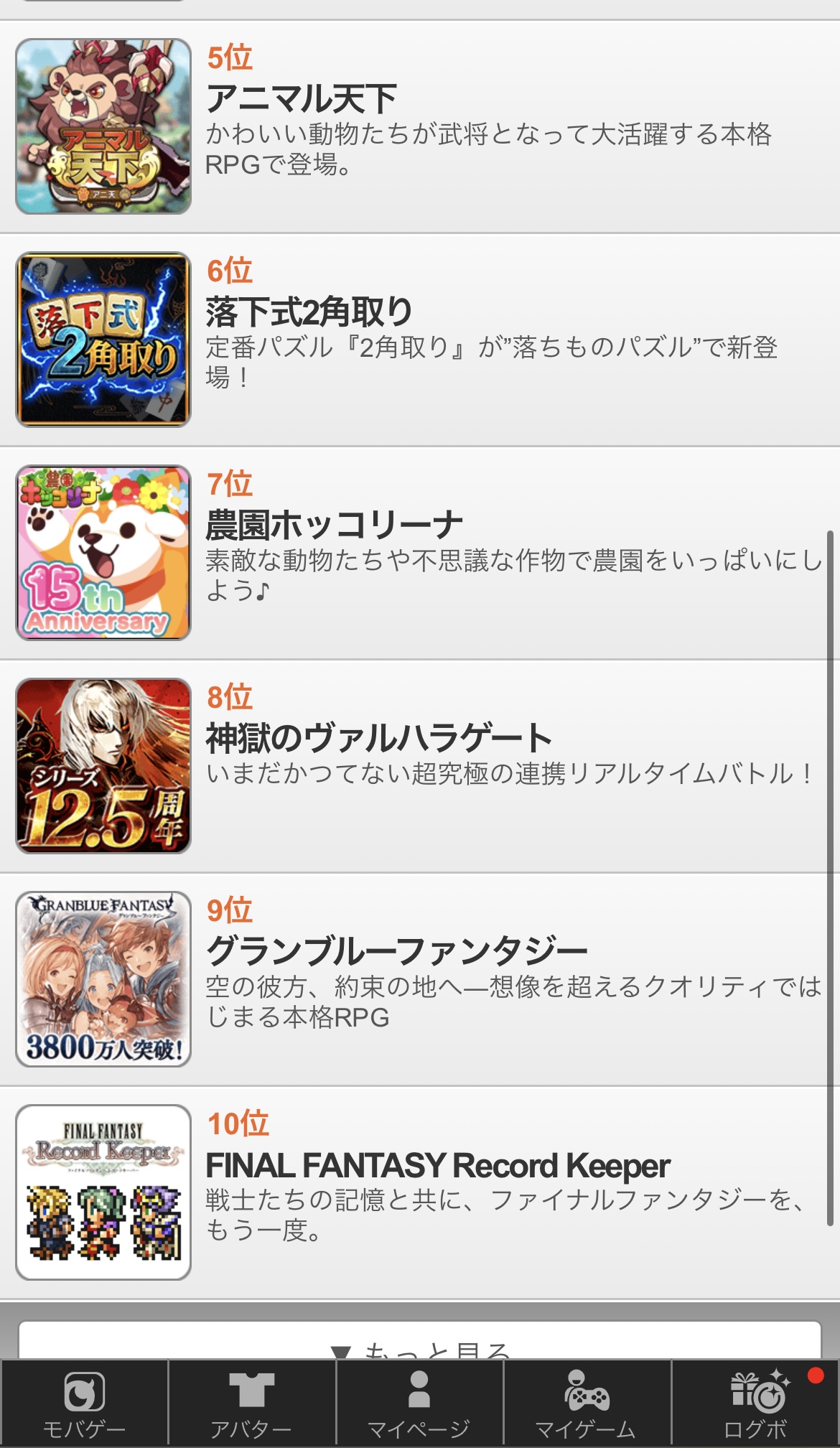Image resolution: width=840 pixels, height=1448 pixels.
Task: Open the 6位 落下式2角取り game entry
Action: pyautogui.click(x=419, y=340)
